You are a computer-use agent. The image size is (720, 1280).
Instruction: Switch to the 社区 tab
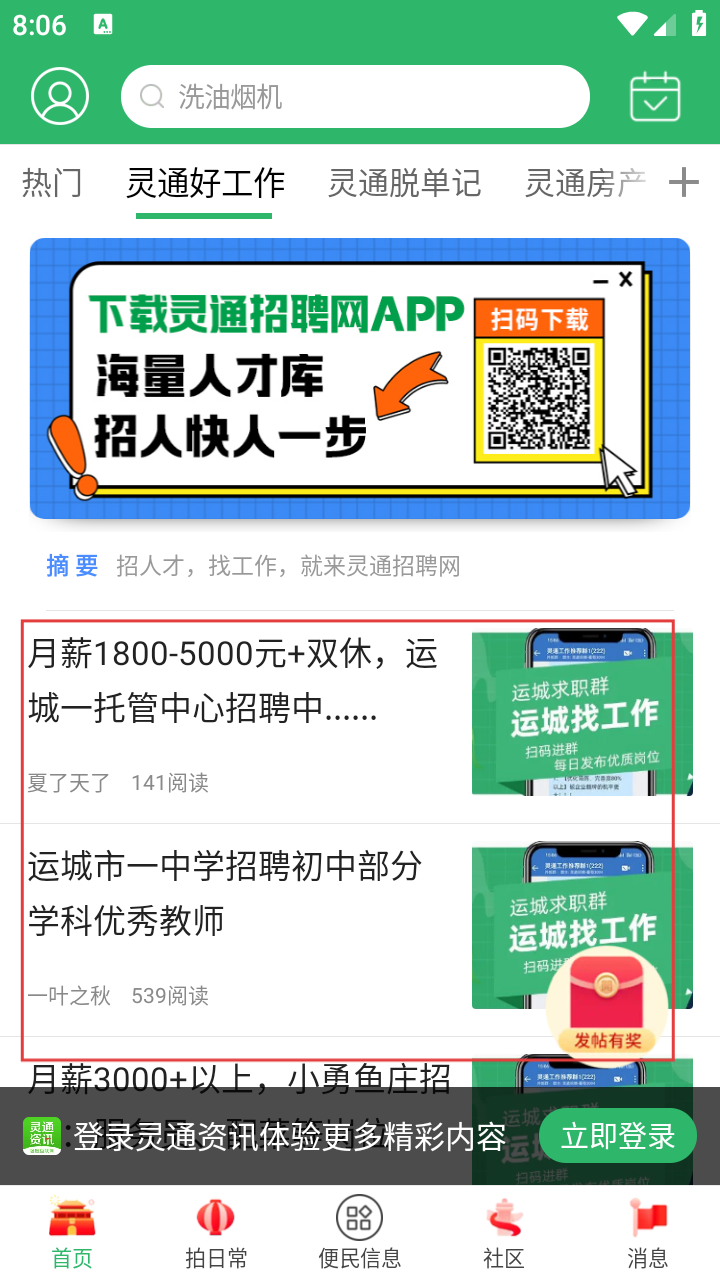click(504, 1233)
